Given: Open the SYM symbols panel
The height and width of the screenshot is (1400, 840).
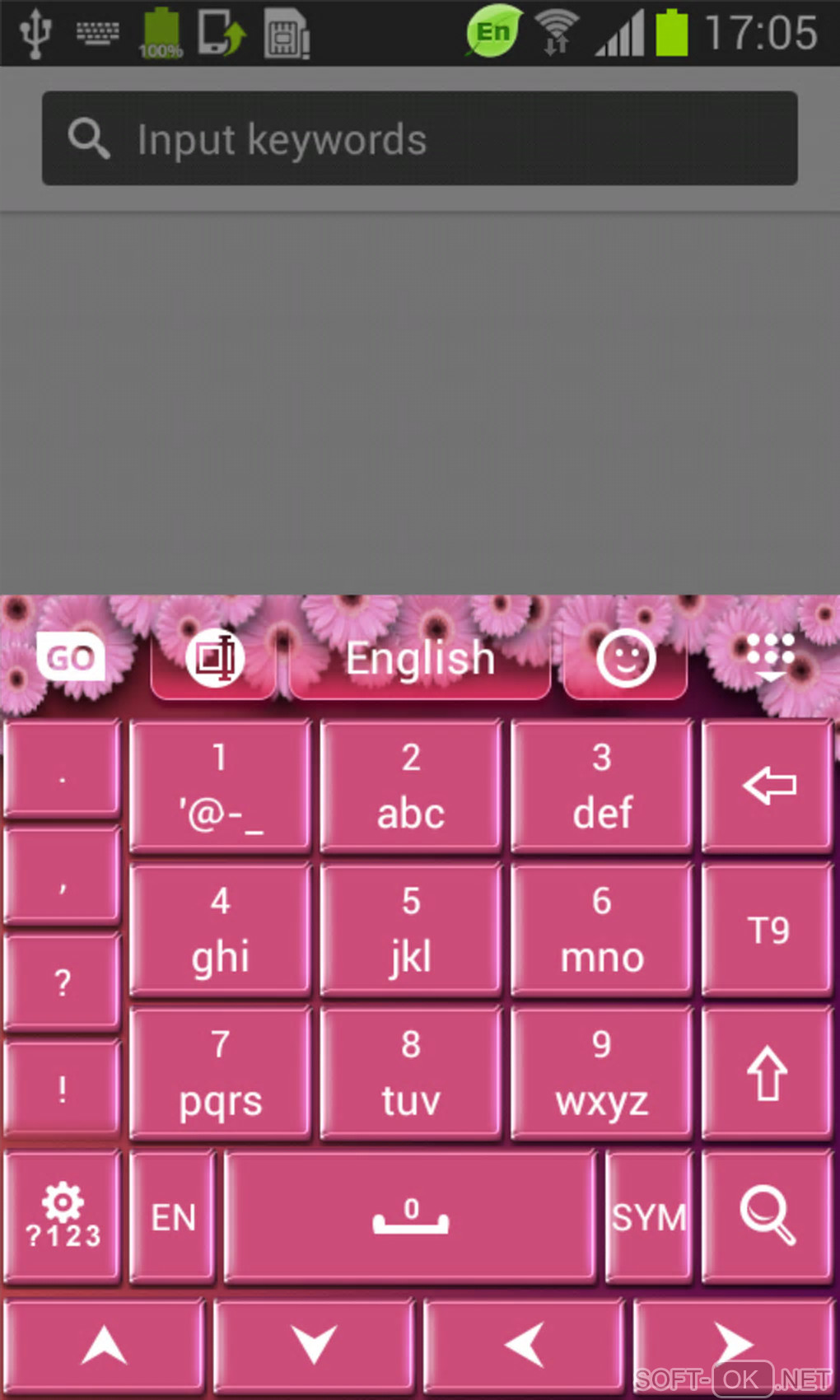Looking at the screenshot, I should (x=649, y=1217).
